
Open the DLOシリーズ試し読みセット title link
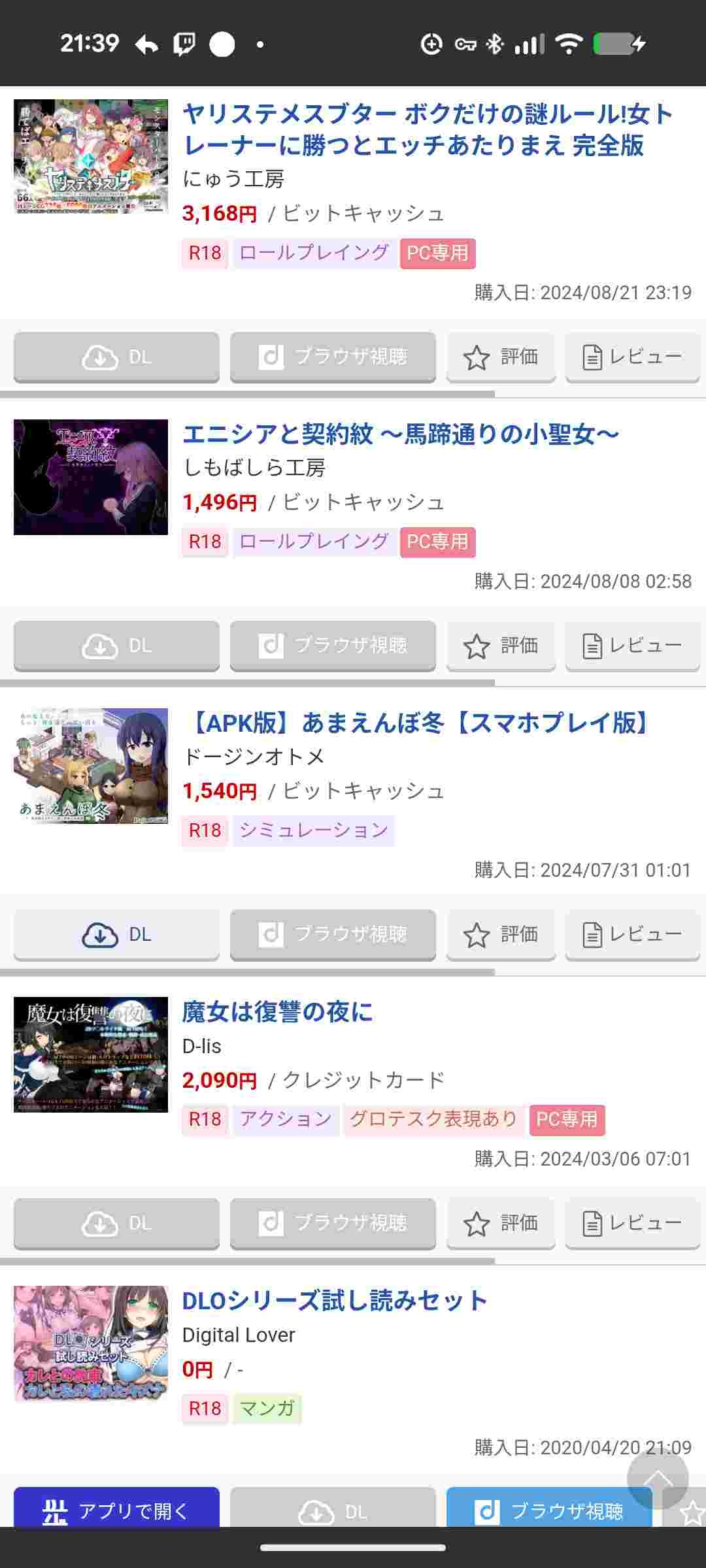[335, 1301]
